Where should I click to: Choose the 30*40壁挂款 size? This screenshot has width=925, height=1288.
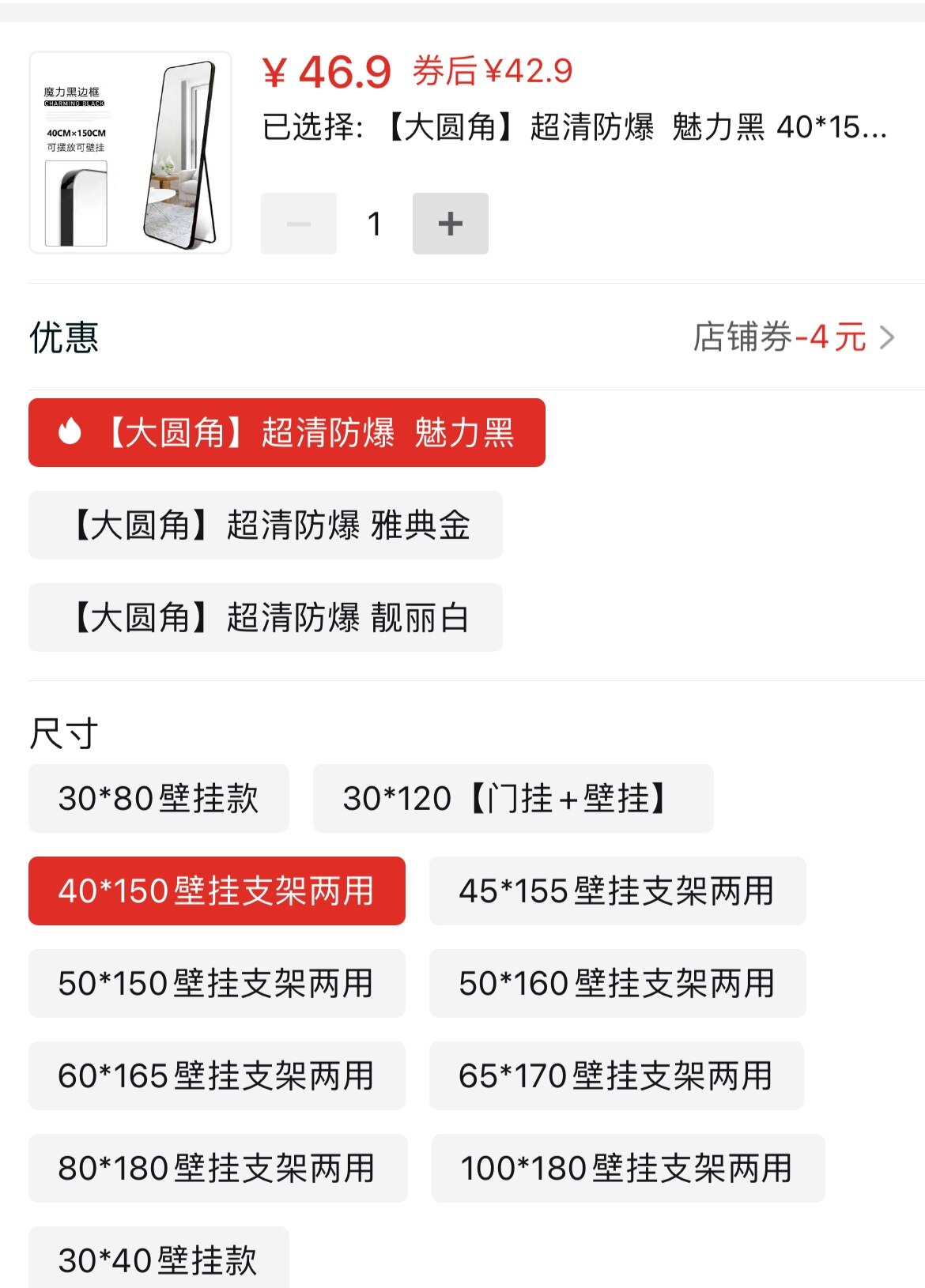pos(159,1258)
